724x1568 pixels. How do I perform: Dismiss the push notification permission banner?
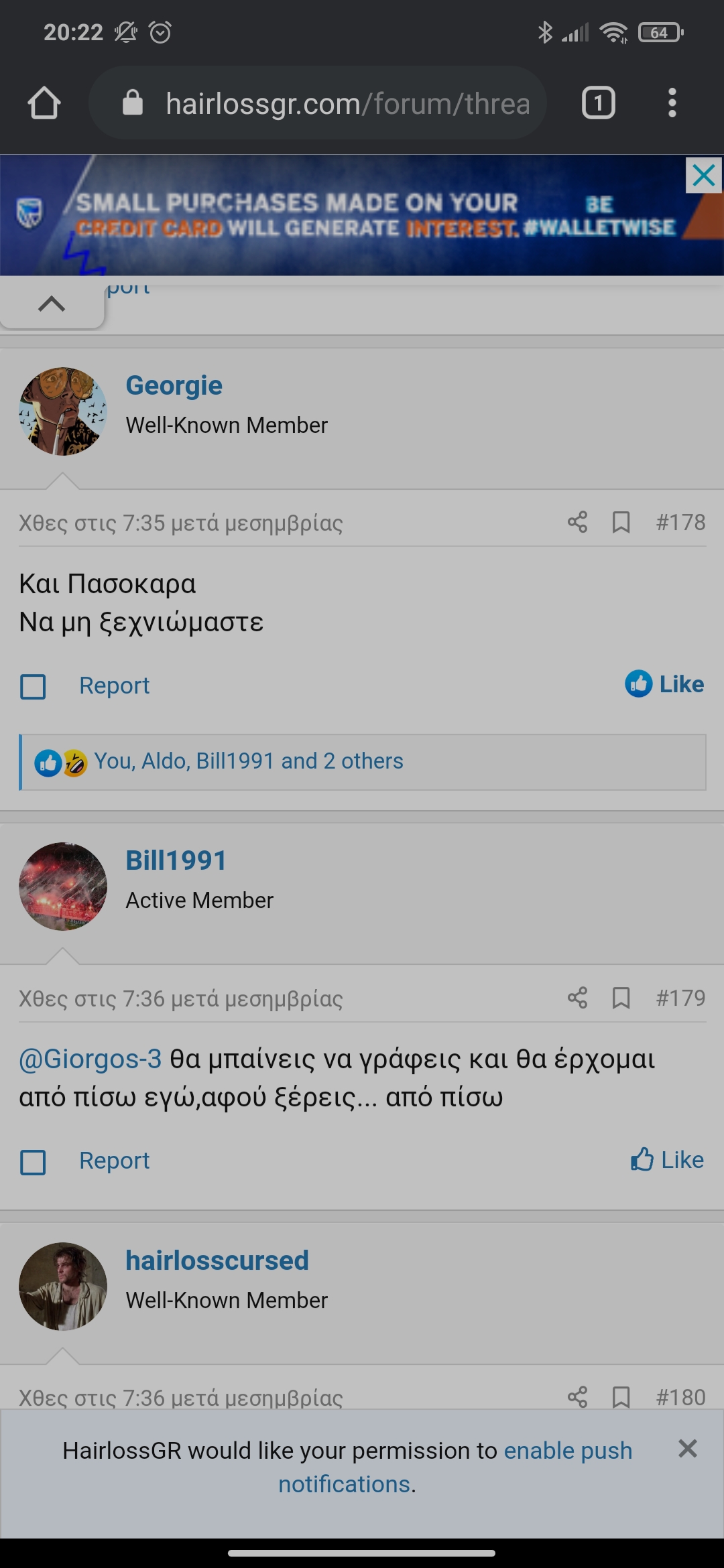click(x=688, y=1449)
